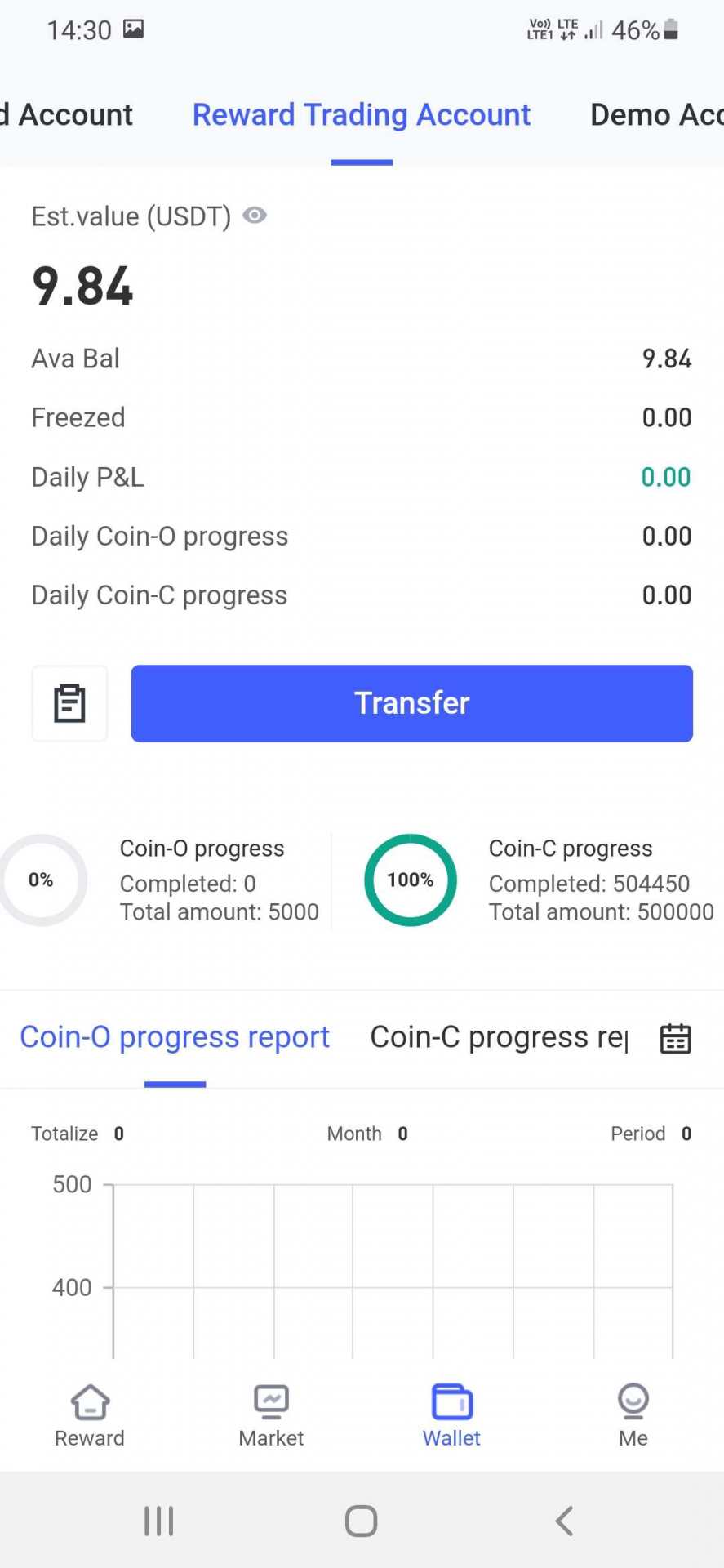This screenshot has width=724, height=1568.
Task: Open the Me profile tab
Action: [x=633, y=1416]
